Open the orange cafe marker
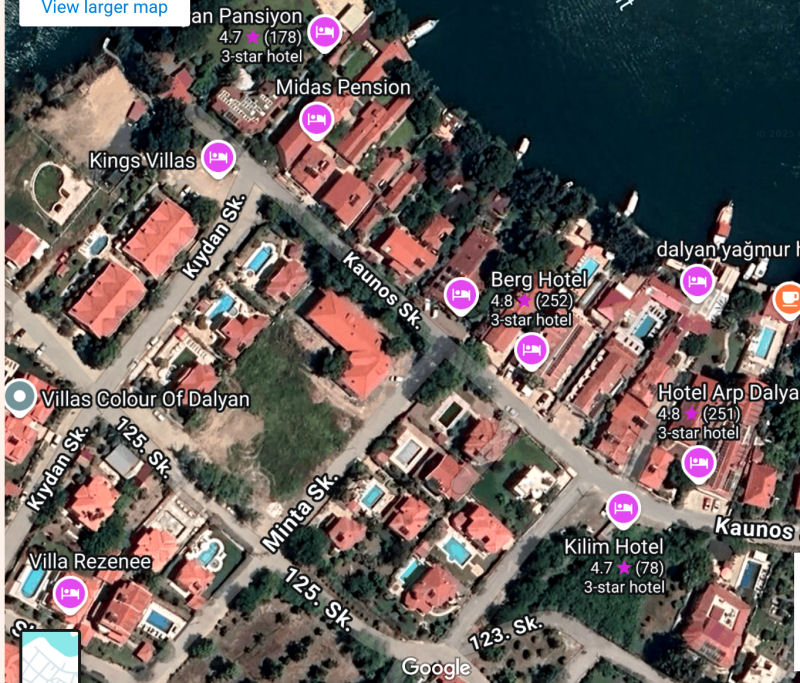Viewport: 800px width, 683px height. pos(788,298)
